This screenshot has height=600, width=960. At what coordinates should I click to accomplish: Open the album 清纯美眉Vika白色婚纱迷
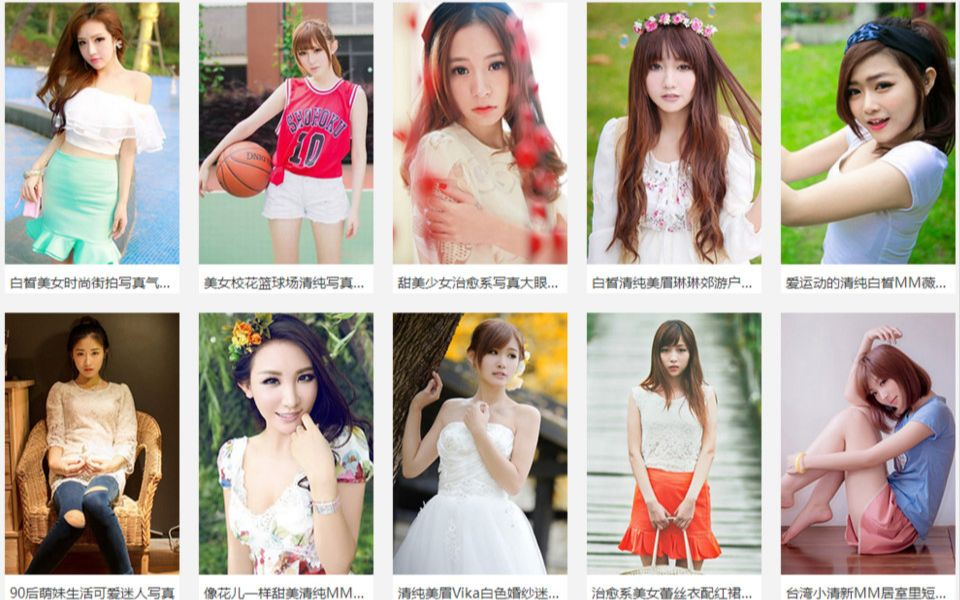tap(480, 443)
